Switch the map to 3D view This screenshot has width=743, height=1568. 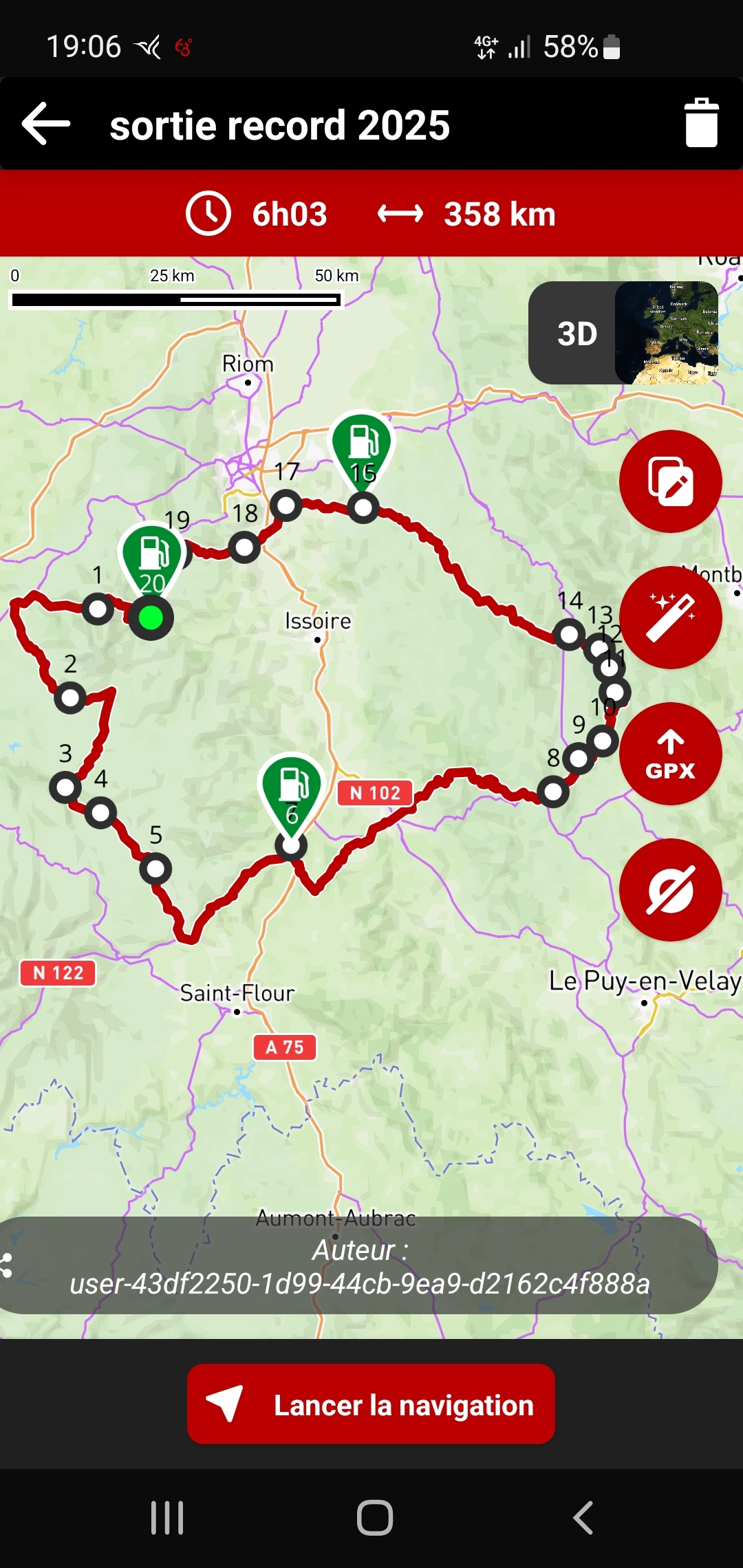coord(577,334)
